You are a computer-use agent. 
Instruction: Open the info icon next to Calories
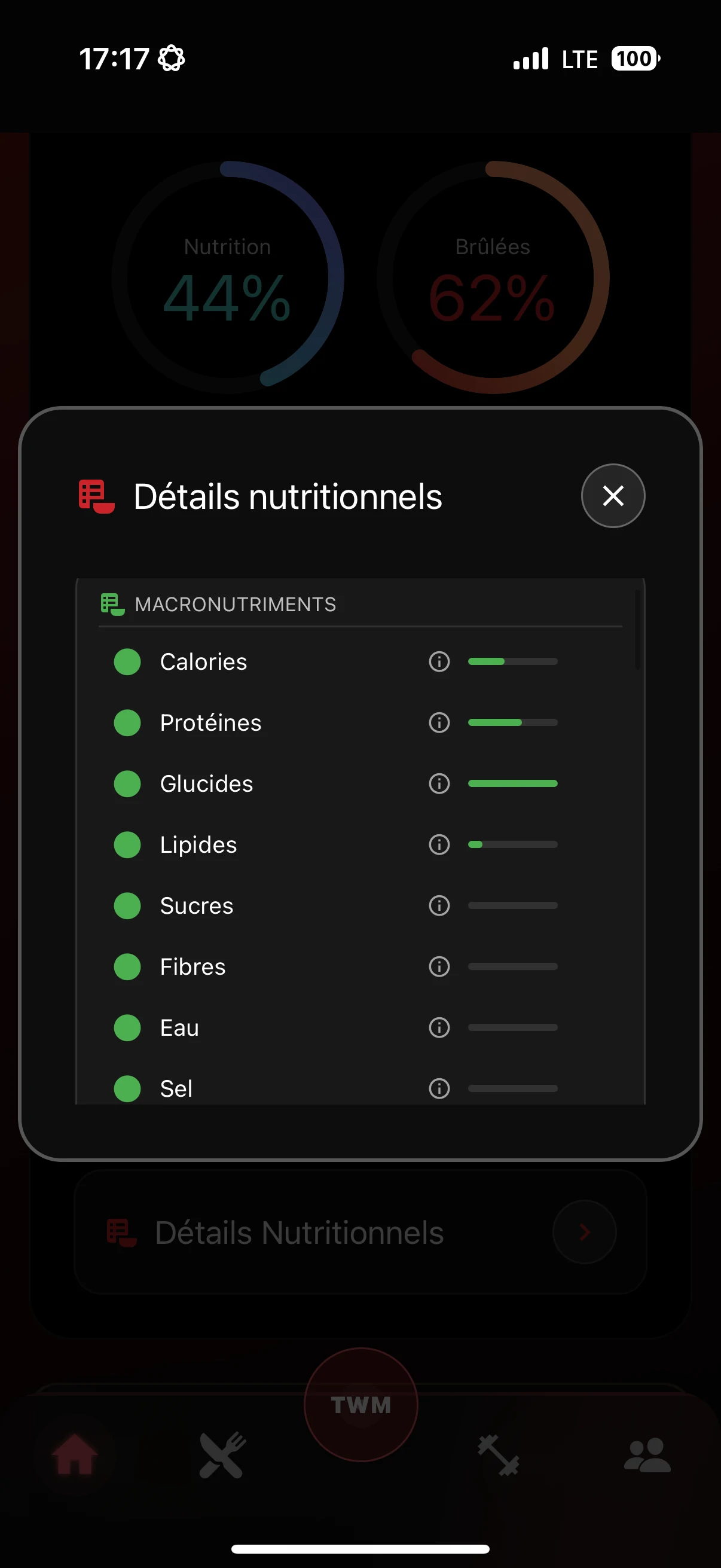(x=439, y=661)
